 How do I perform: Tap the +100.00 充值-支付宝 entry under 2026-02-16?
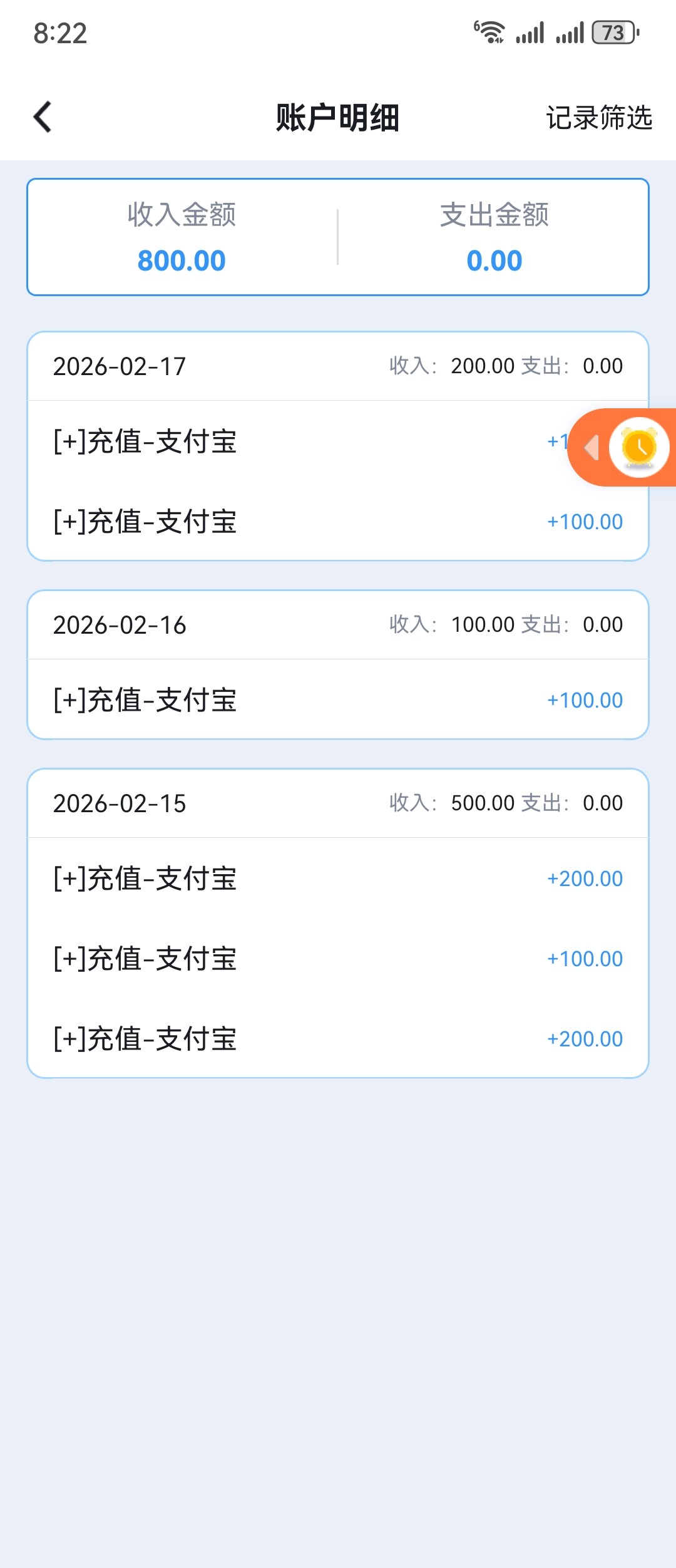click(338, 700)
